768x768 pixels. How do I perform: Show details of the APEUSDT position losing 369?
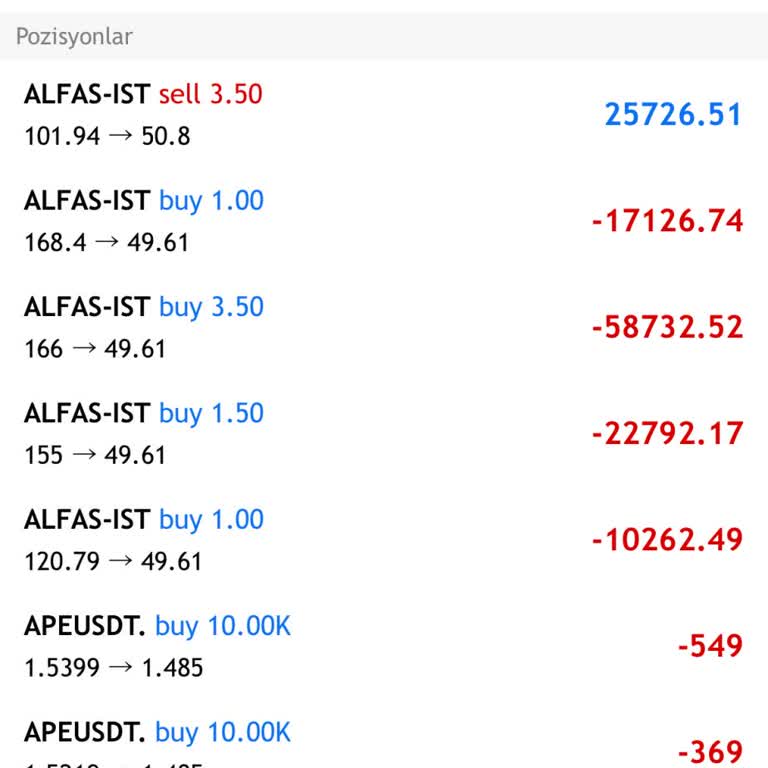tap(384, 745)
